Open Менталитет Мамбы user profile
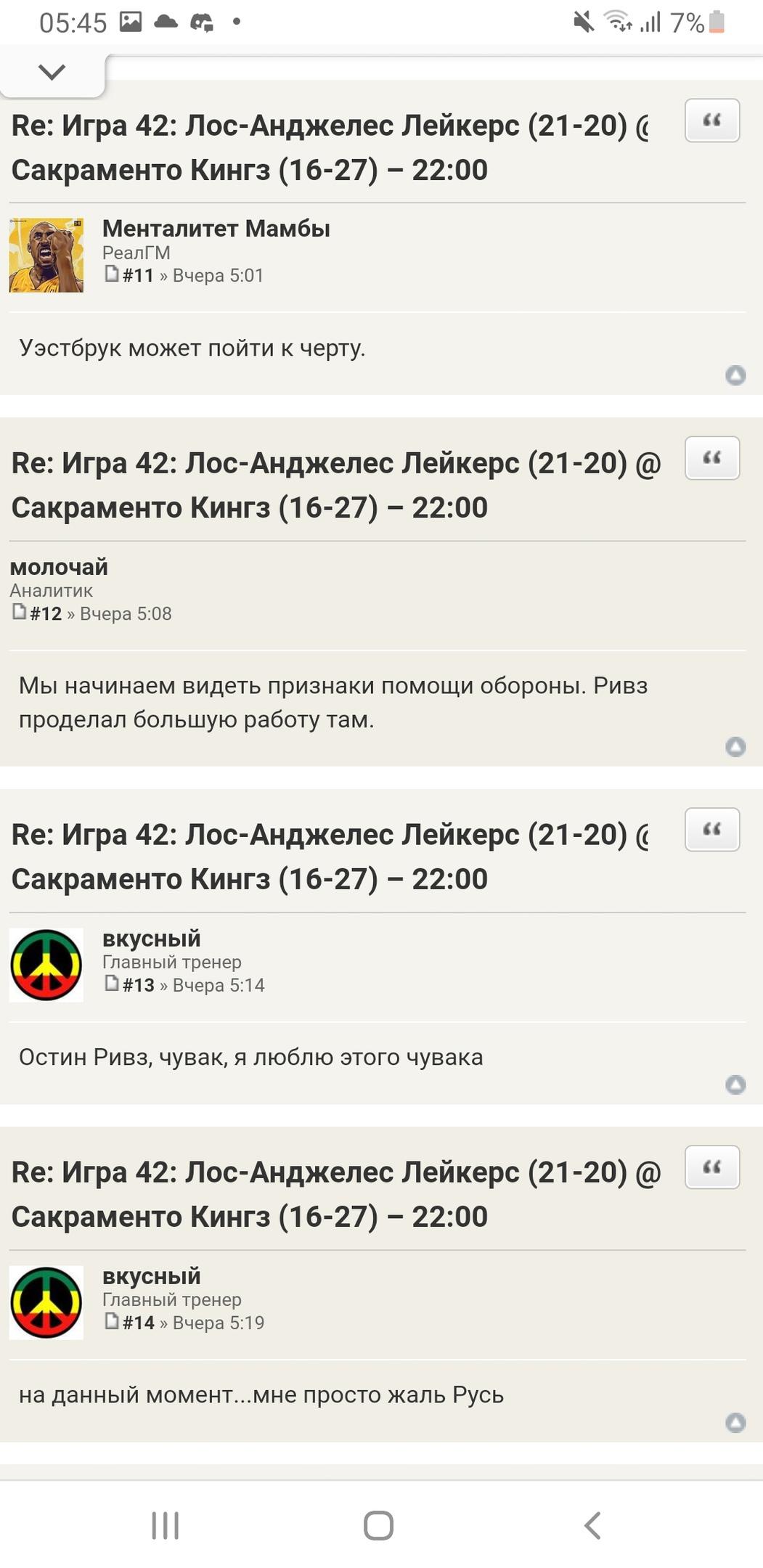 click(x=216, y=228)
